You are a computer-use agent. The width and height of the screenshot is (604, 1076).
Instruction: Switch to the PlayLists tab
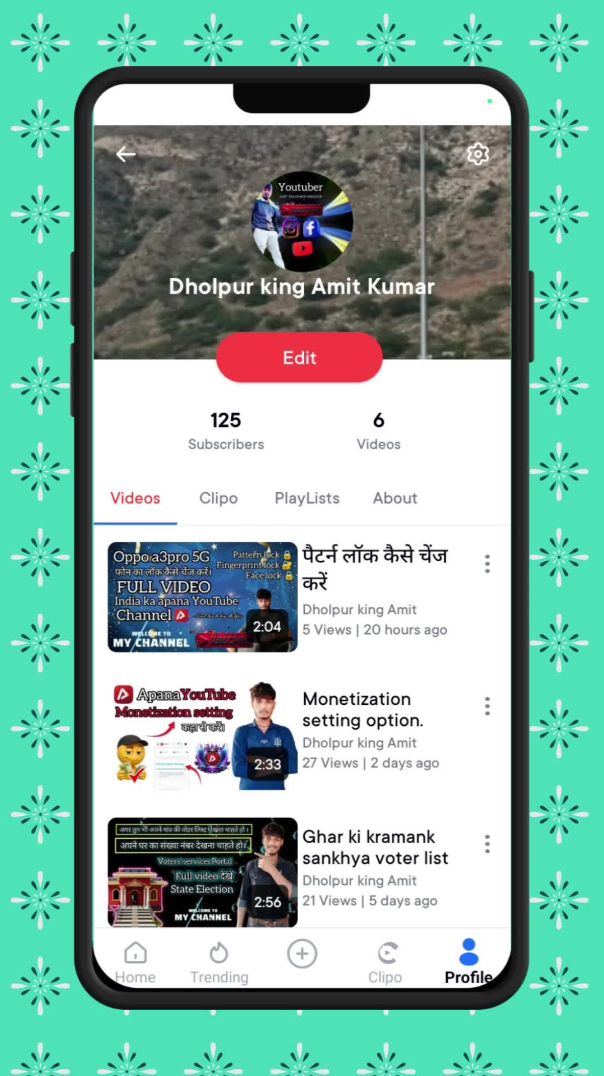click(307, 498)
